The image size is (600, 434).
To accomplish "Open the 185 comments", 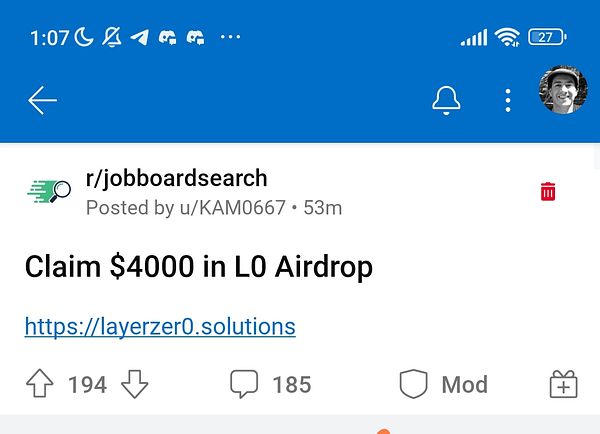I will click(270, 384).
